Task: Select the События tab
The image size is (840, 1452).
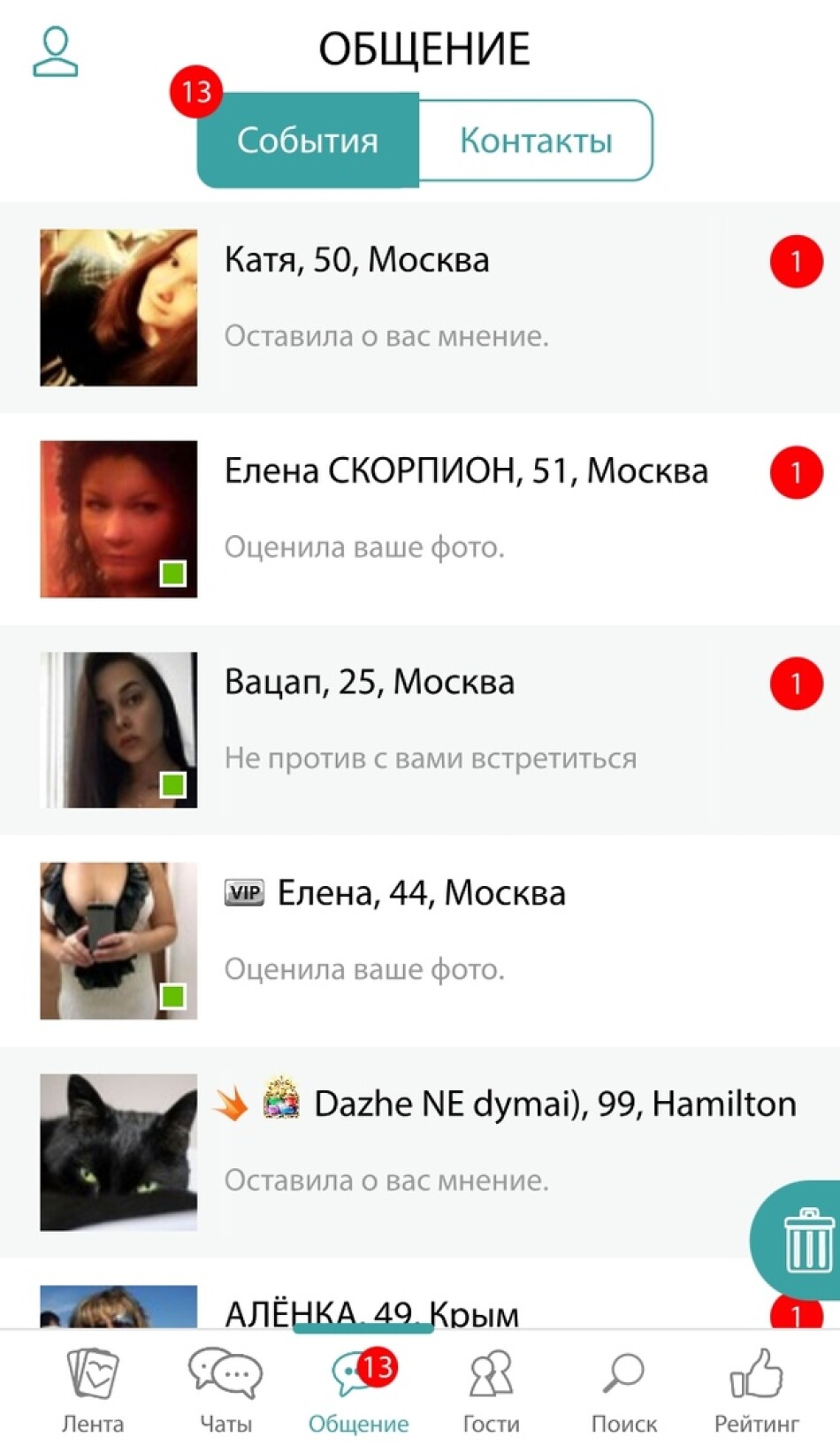Action: pyautogui.click(x=308, y=141)
